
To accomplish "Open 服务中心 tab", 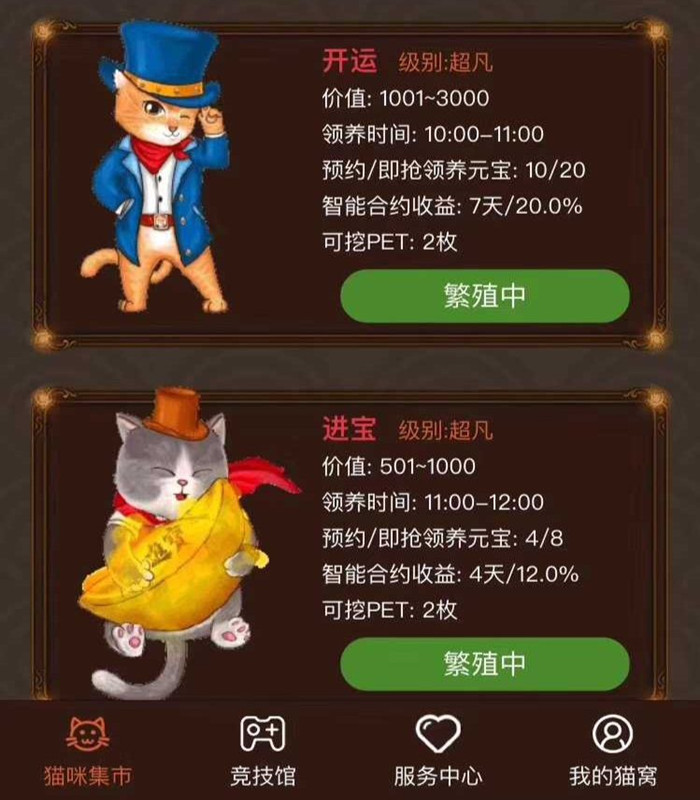I will pyautogui.click(x=438, y=752).
